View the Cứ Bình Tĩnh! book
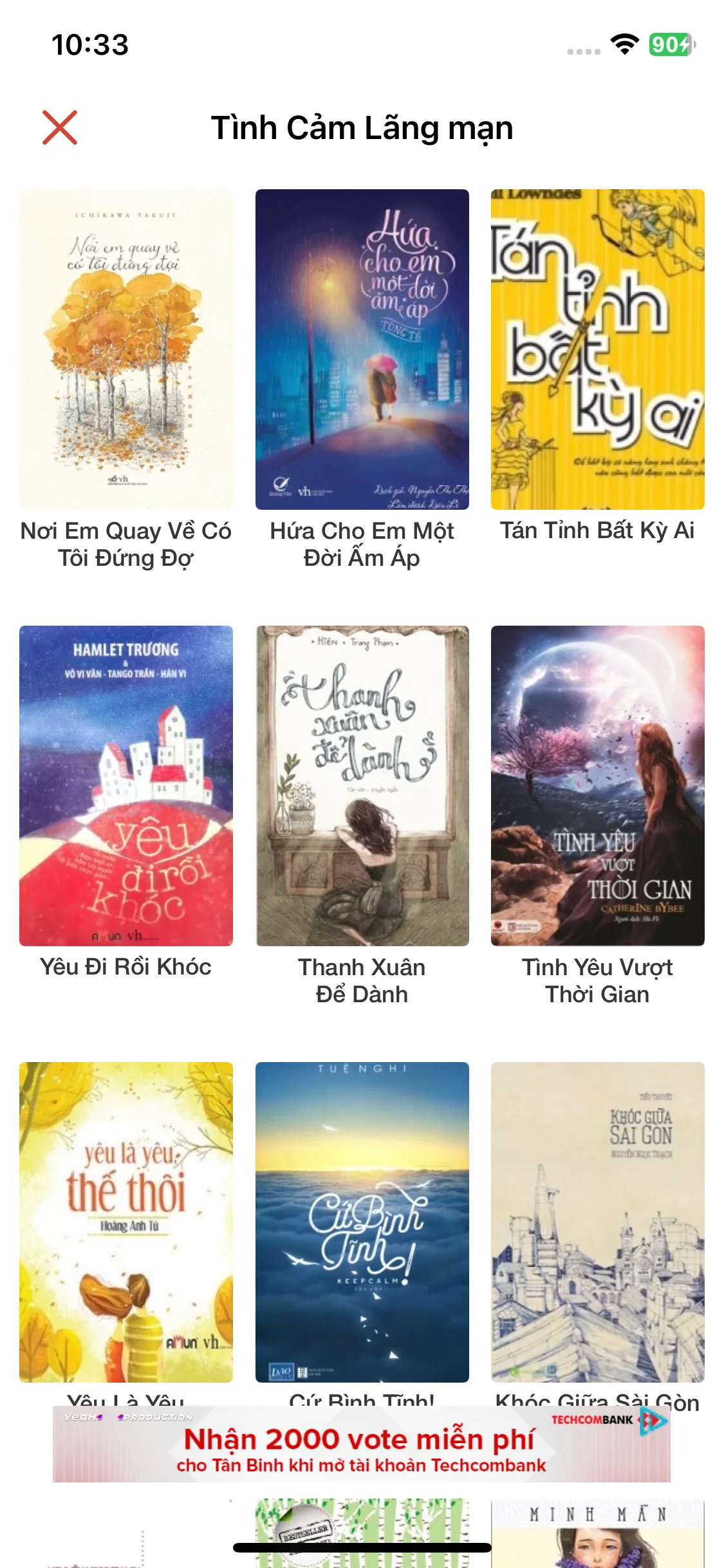724x1568 pixels. click(x=362, y=1222)
